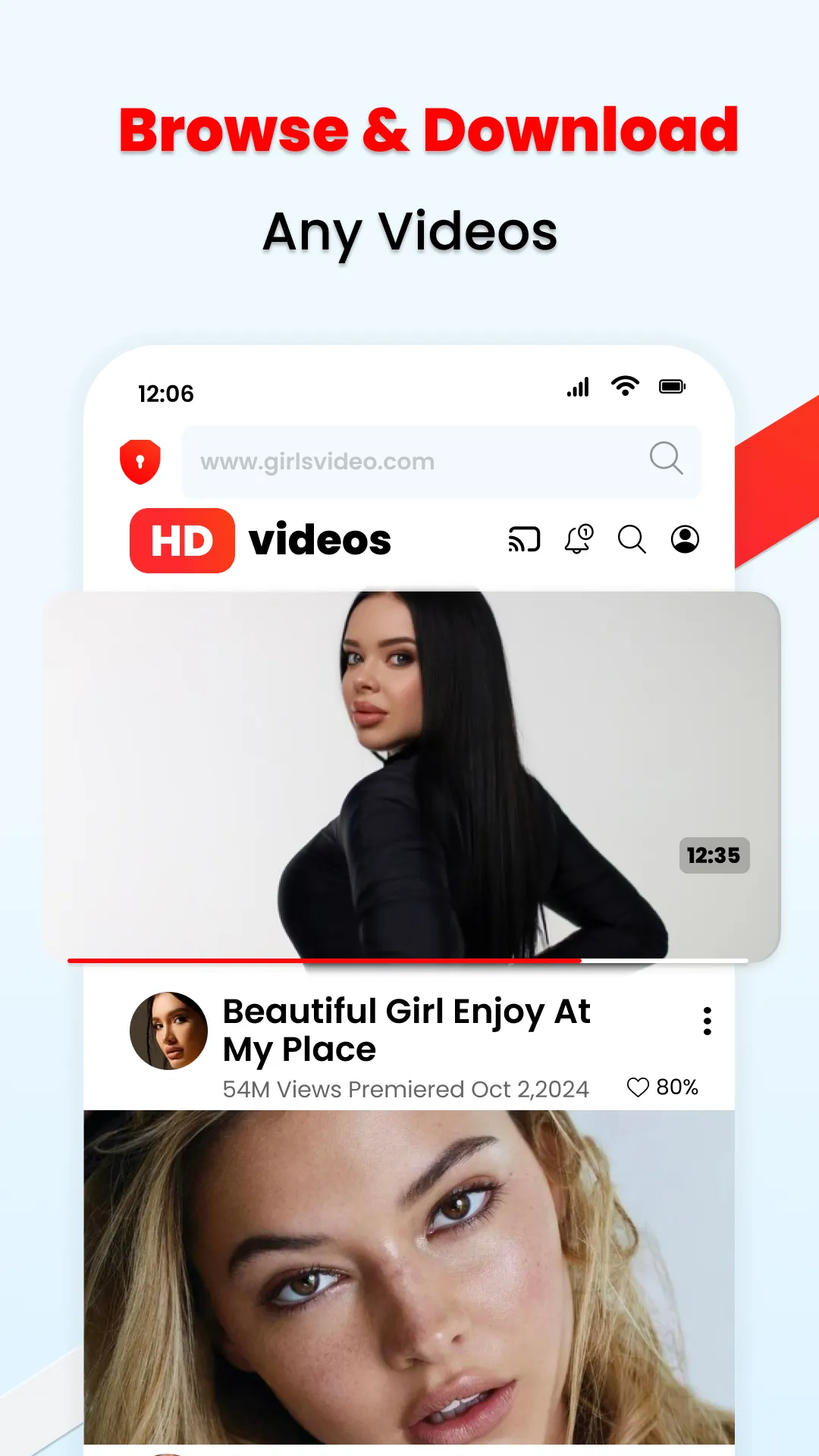Tap the clock showing 12:06

[165, 394]
